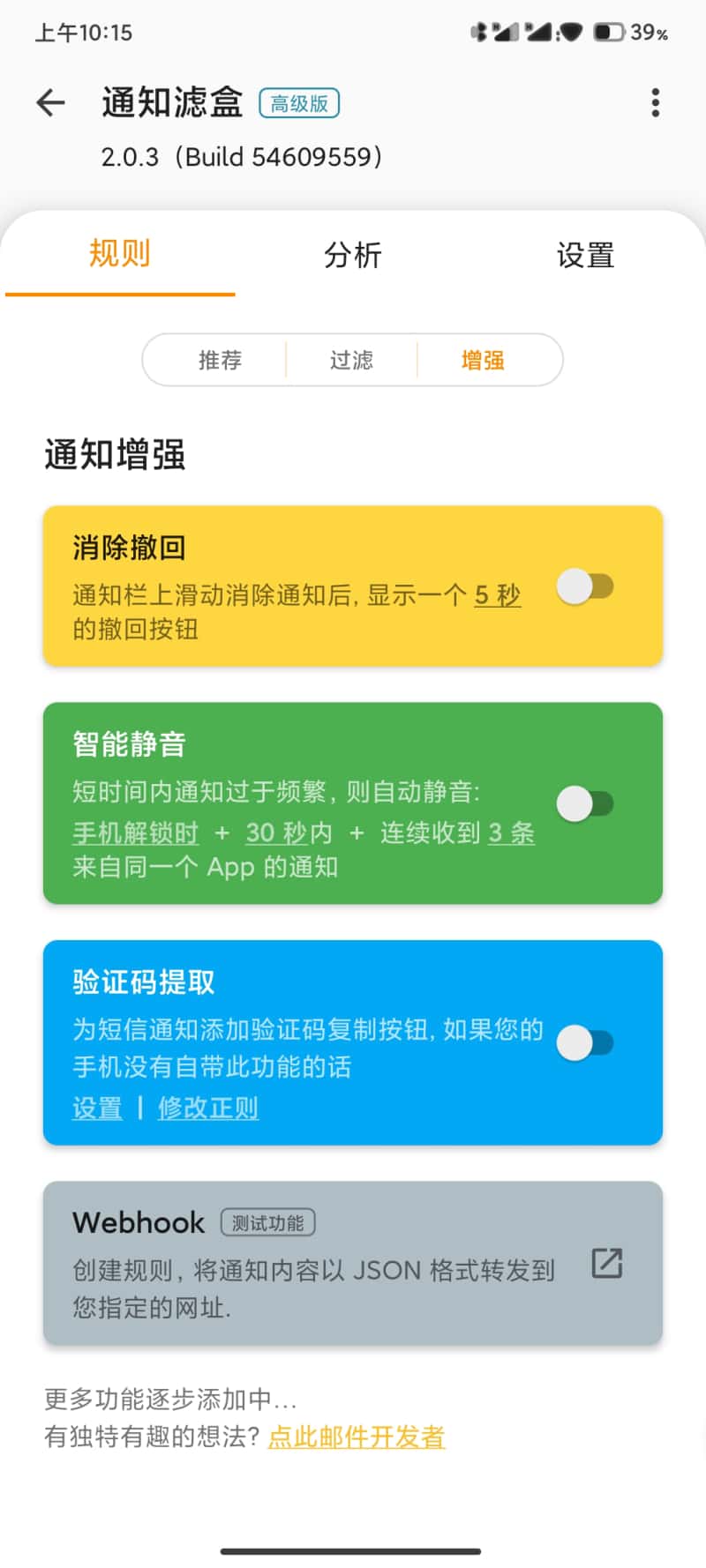
Task: Change the 5 秒 undo duration
Action: tap(498, 595)
